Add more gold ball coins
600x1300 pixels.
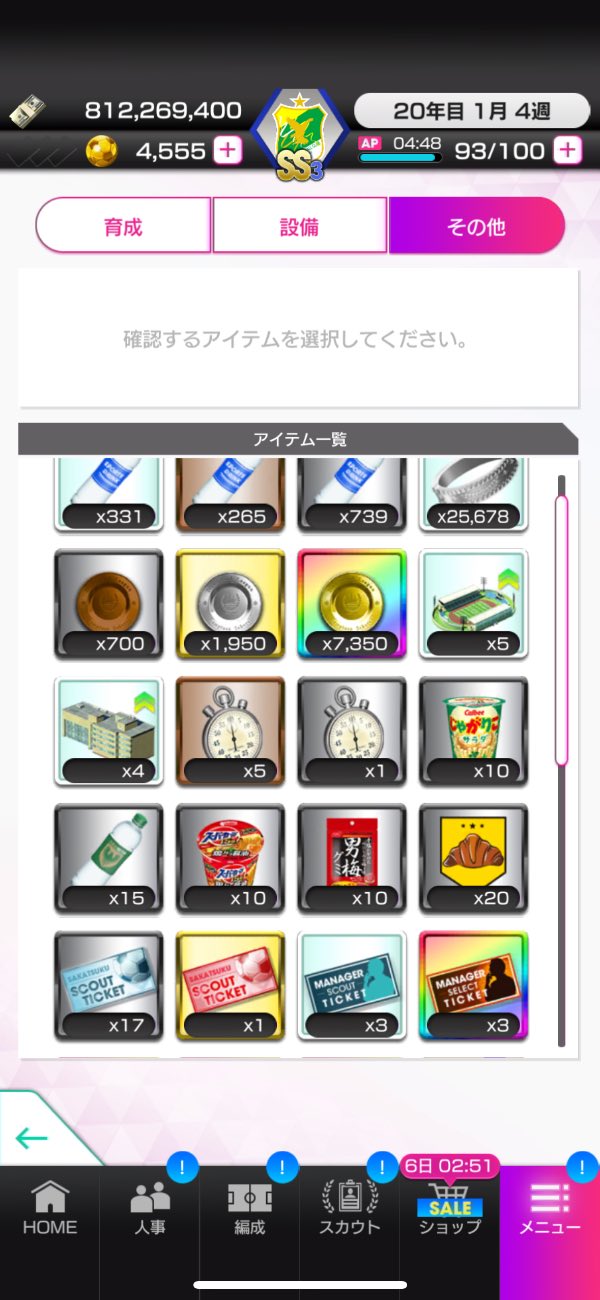tap(228, 151)
